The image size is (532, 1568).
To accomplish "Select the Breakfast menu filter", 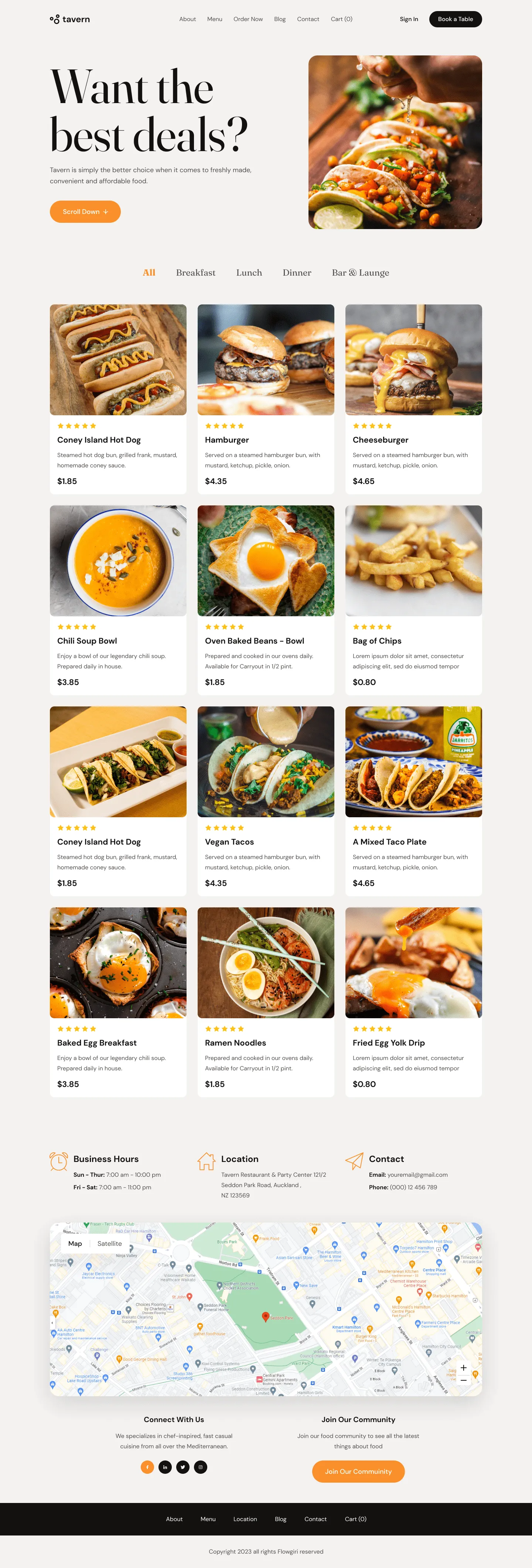I will coord(196,273).
